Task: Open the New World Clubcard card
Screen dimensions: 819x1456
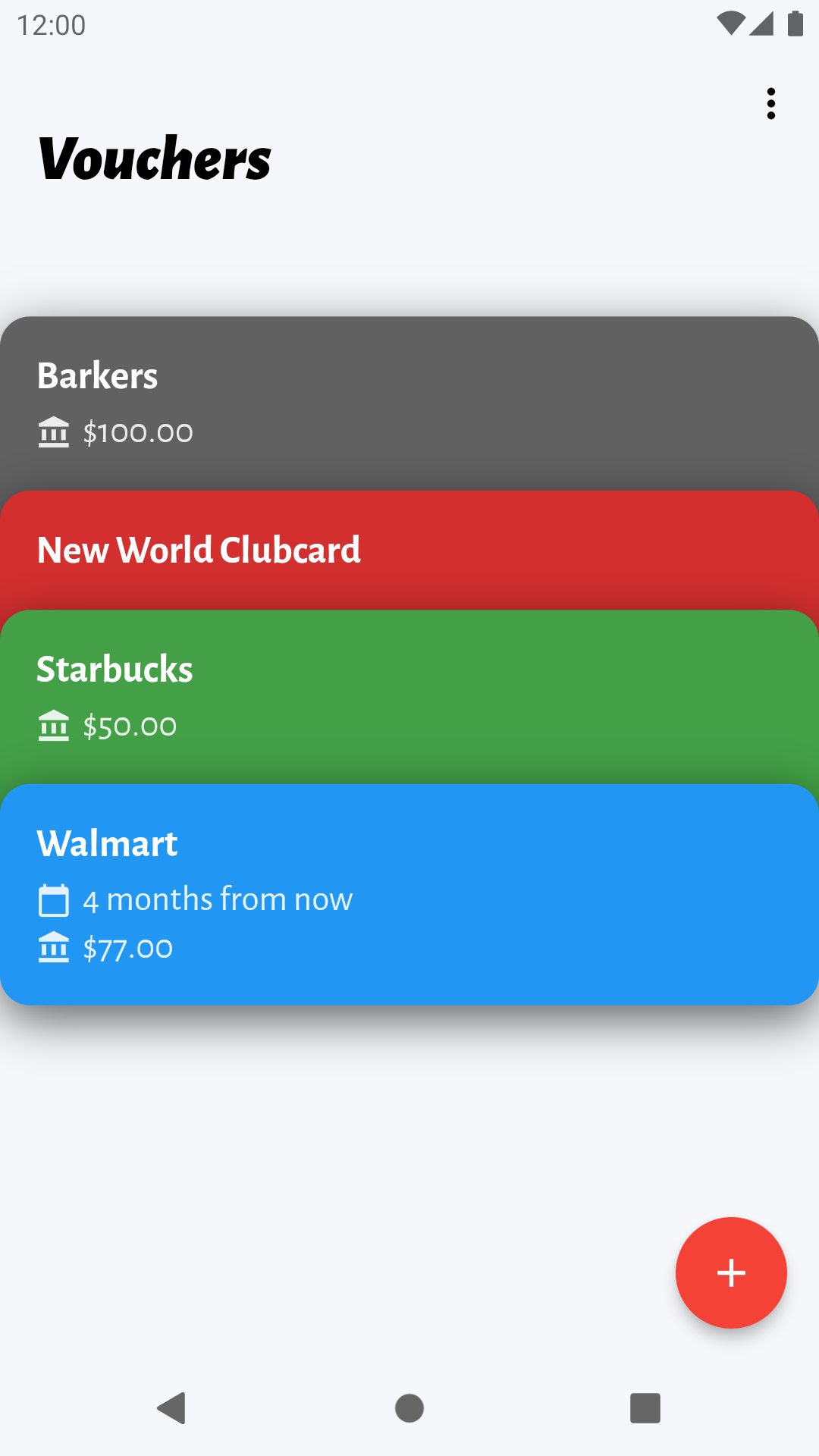Action: tap(409, 551)
